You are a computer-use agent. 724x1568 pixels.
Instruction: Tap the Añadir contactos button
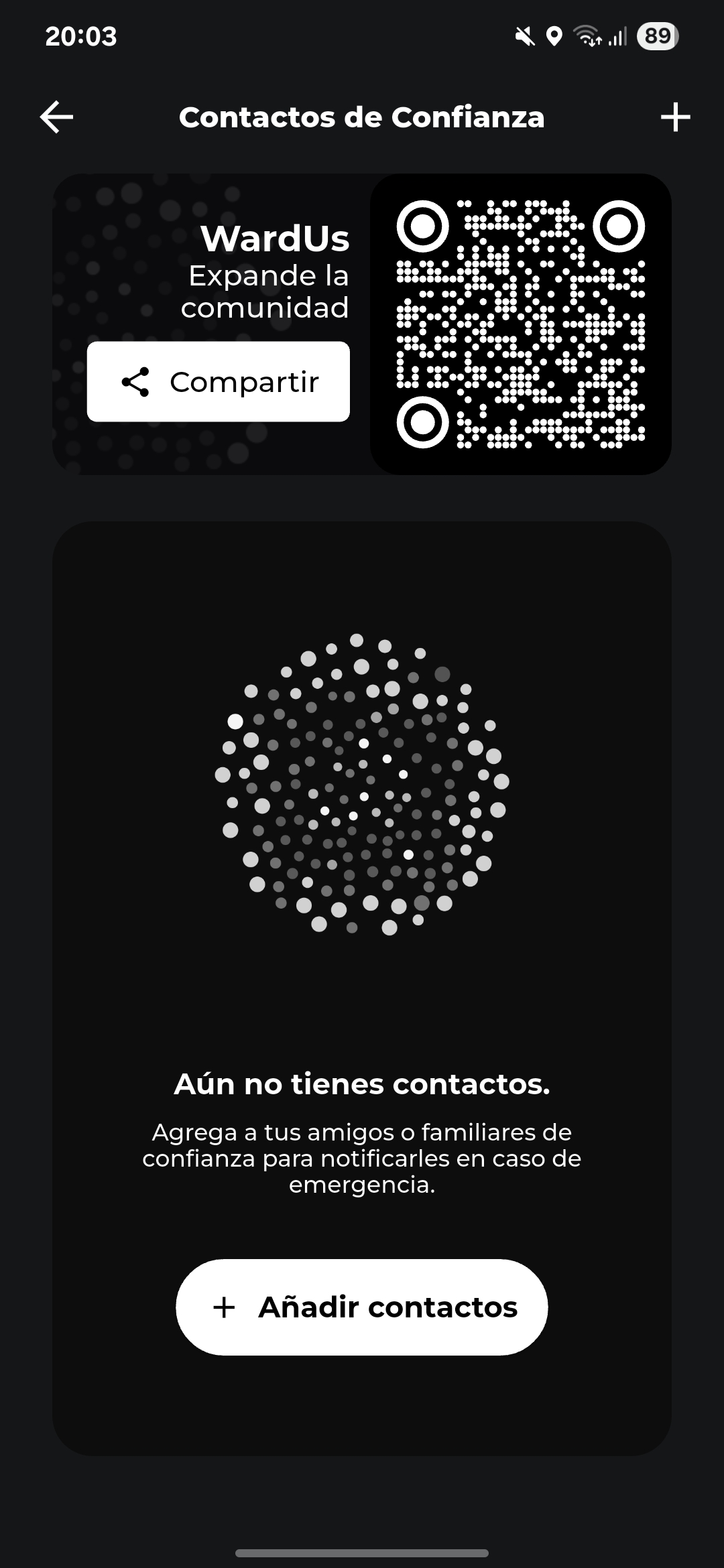pos(362,1307)
